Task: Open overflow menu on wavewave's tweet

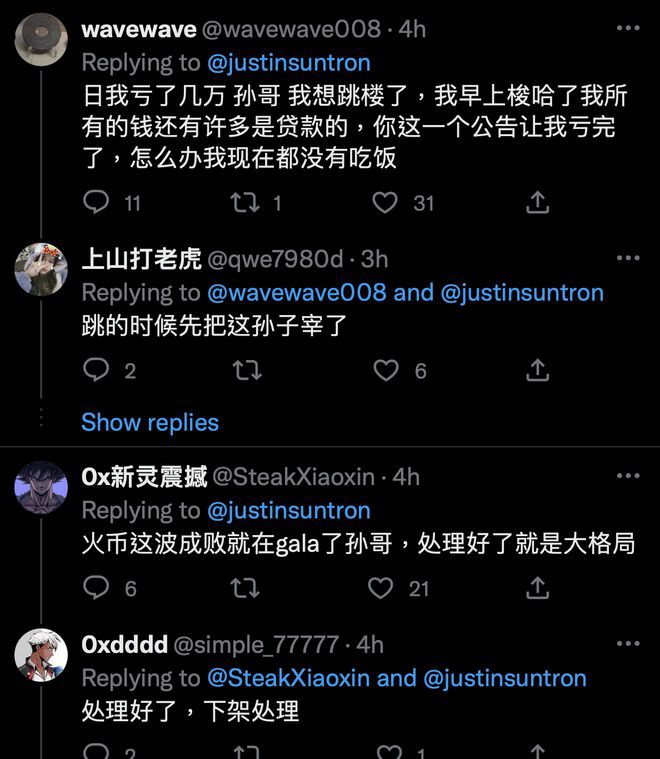Action: click(x=627, y=28)
